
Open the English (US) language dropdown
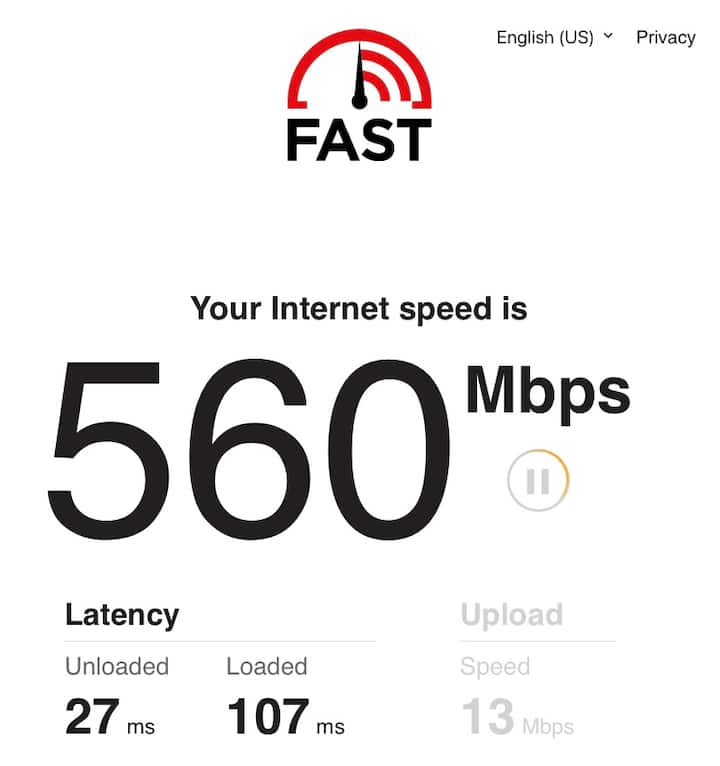[x=554, y=37]
